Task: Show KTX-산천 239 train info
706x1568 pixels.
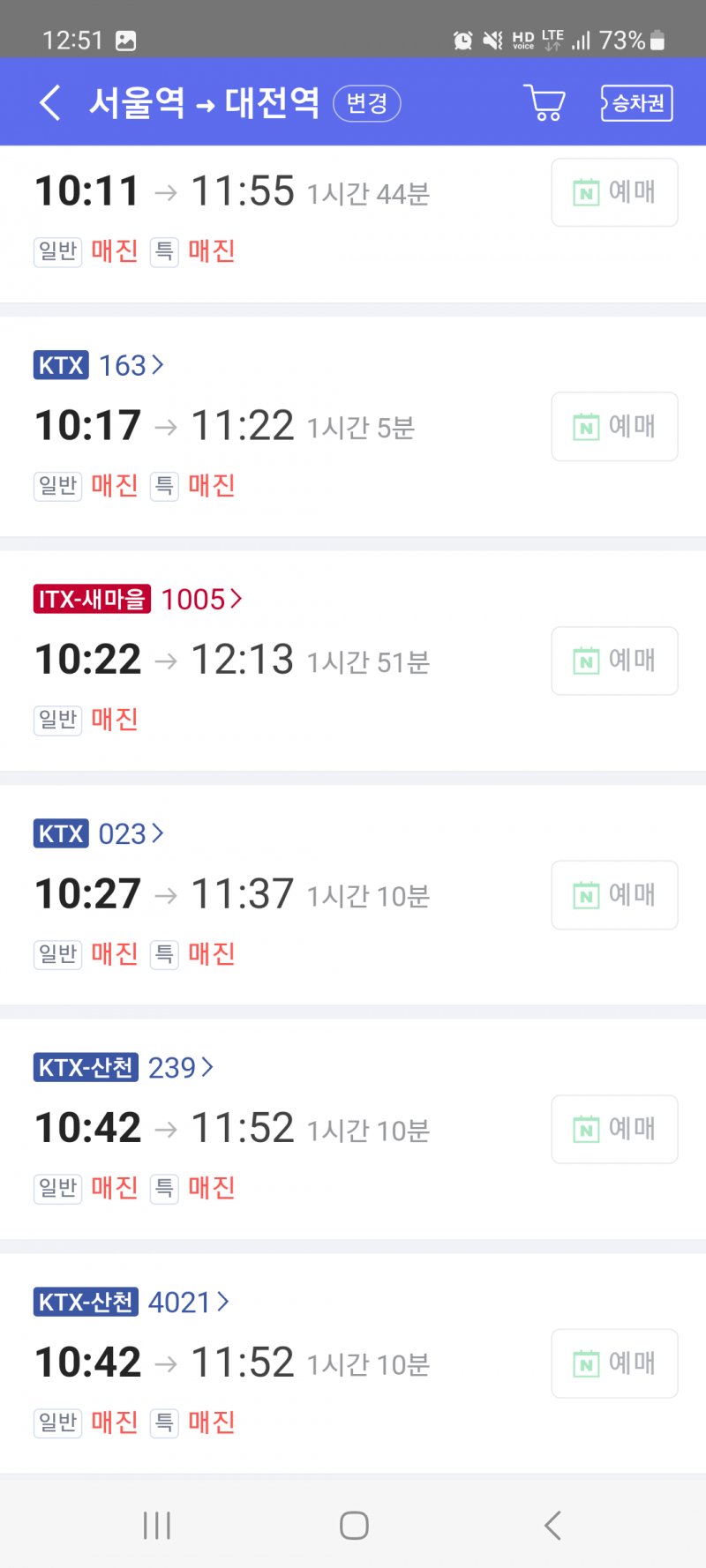Action: click(x=179, y=1068)
